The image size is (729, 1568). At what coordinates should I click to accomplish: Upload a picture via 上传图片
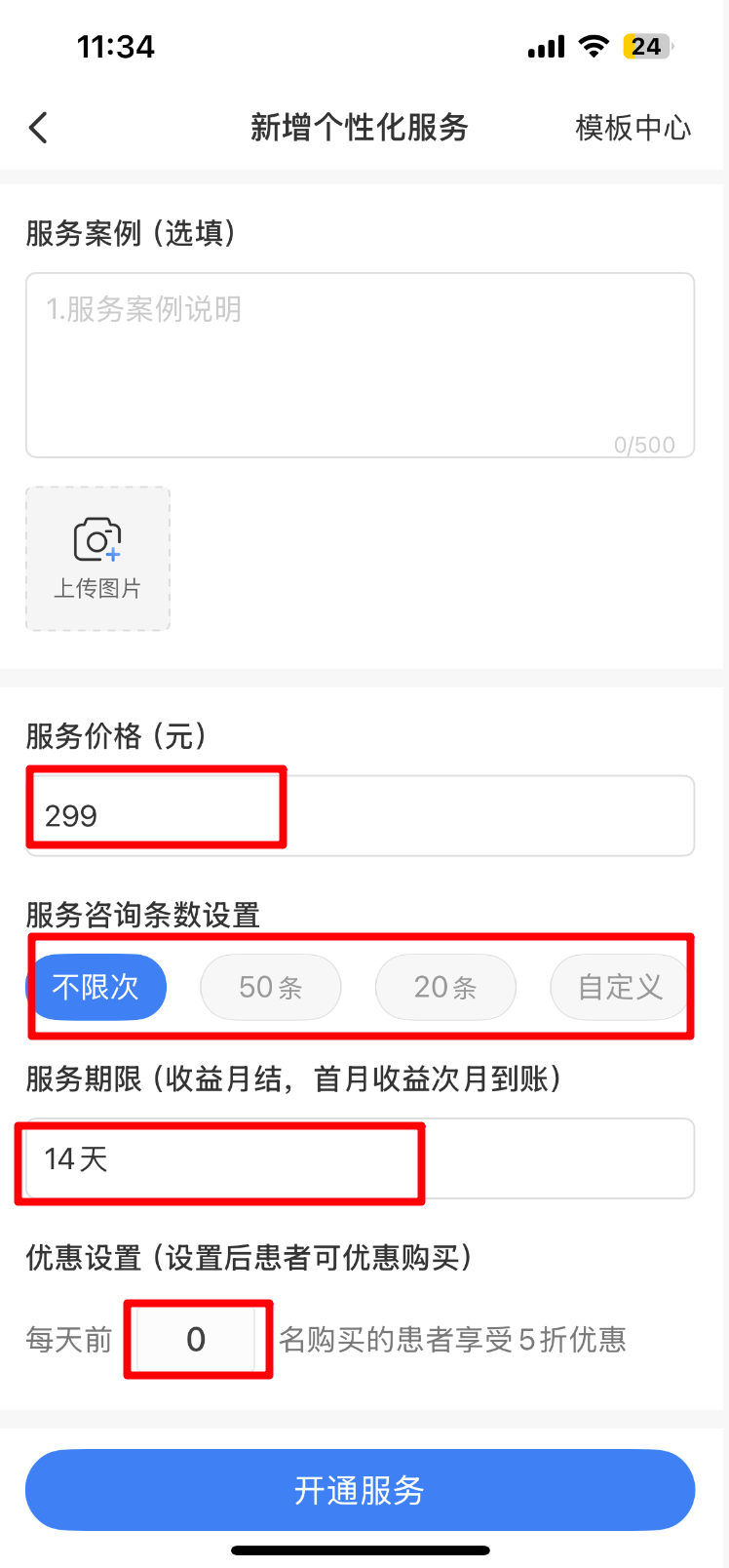coord(97,559)
